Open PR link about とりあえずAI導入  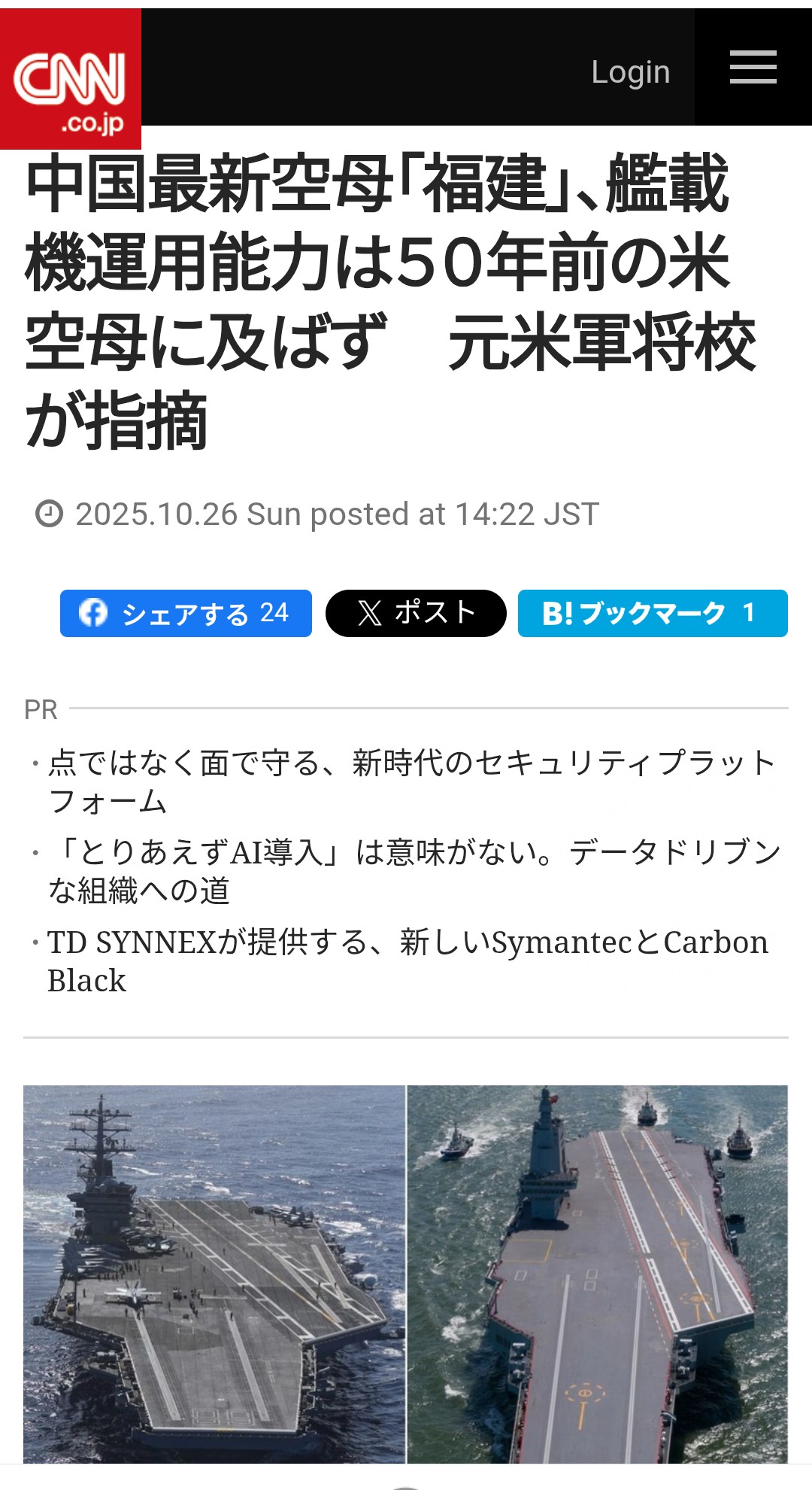click(x=414, y=871)
